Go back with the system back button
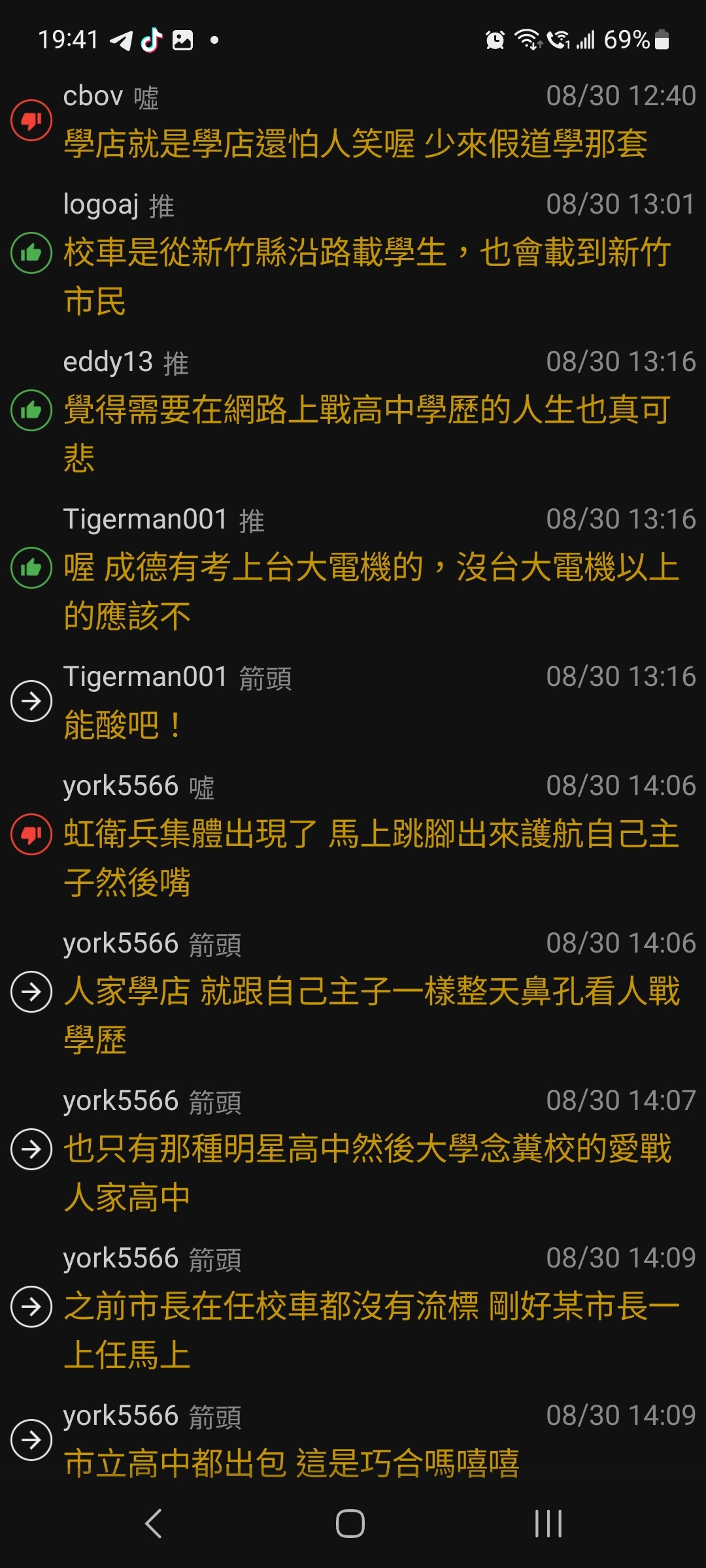 (x=154, y=1524)
